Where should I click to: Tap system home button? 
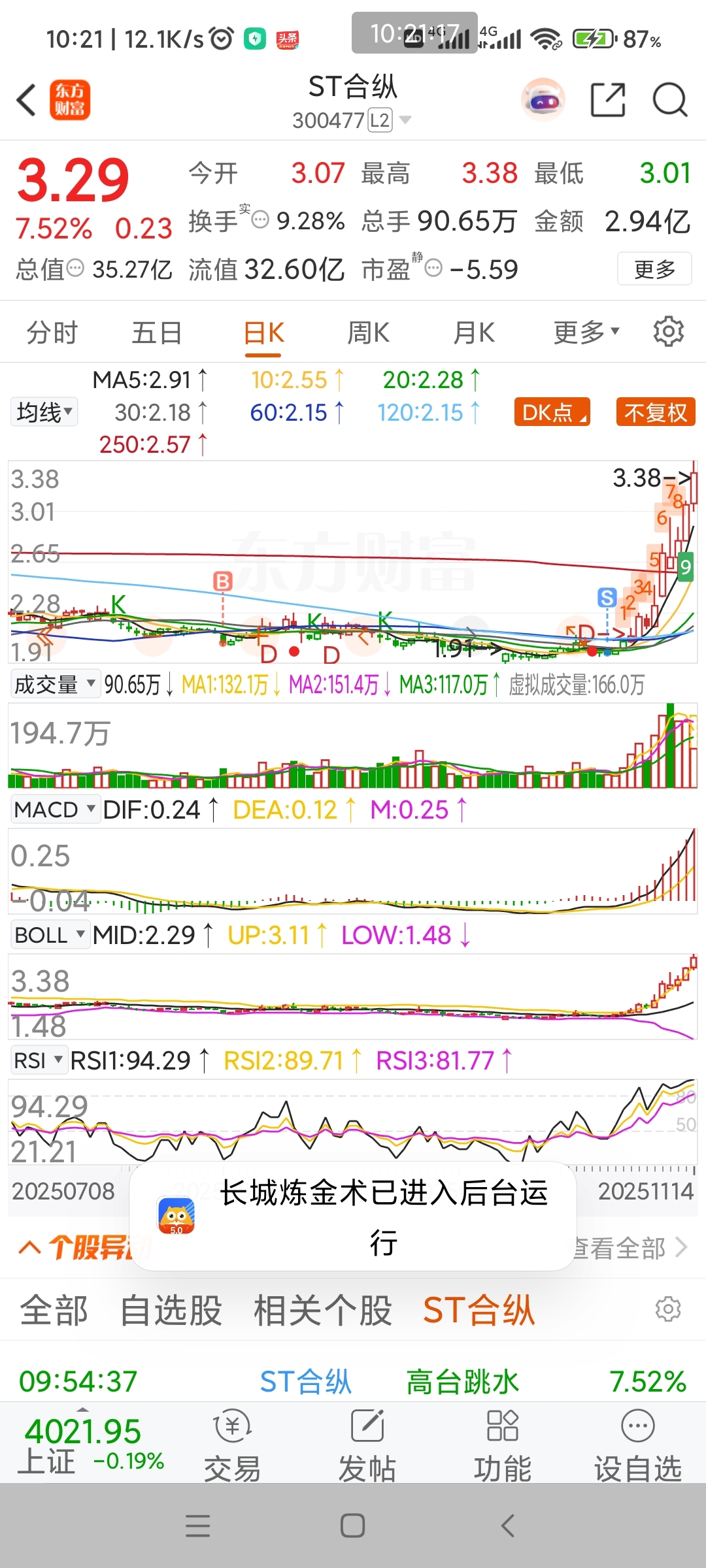click(353, 1526)
